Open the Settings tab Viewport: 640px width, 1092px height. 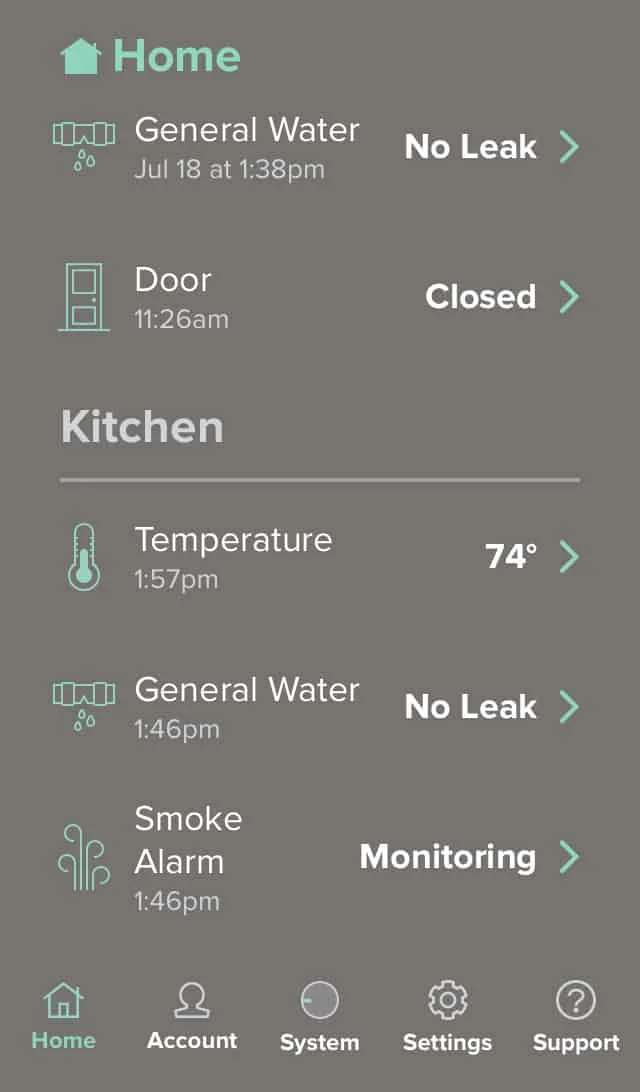coord(447,1016)
